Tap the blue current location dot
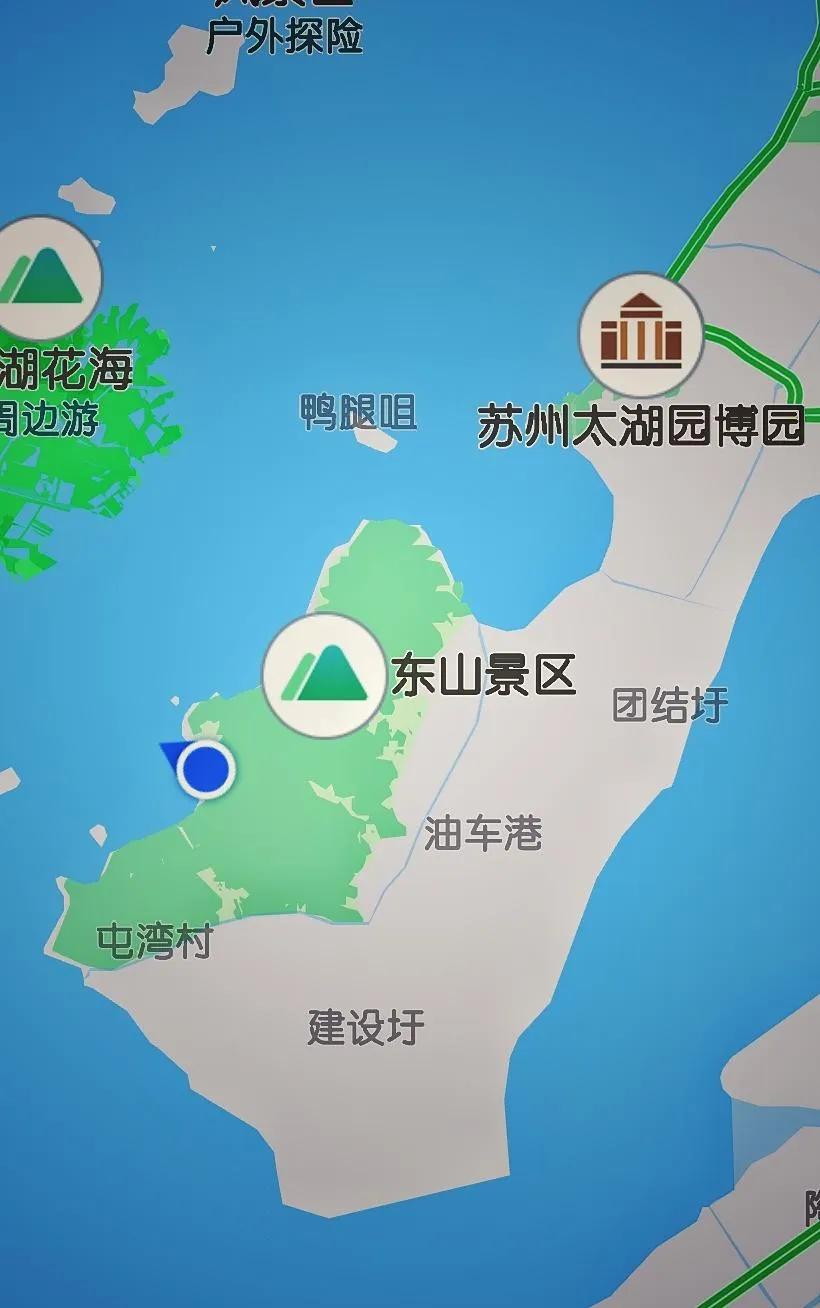820x1308 pixels. (205, 769)
